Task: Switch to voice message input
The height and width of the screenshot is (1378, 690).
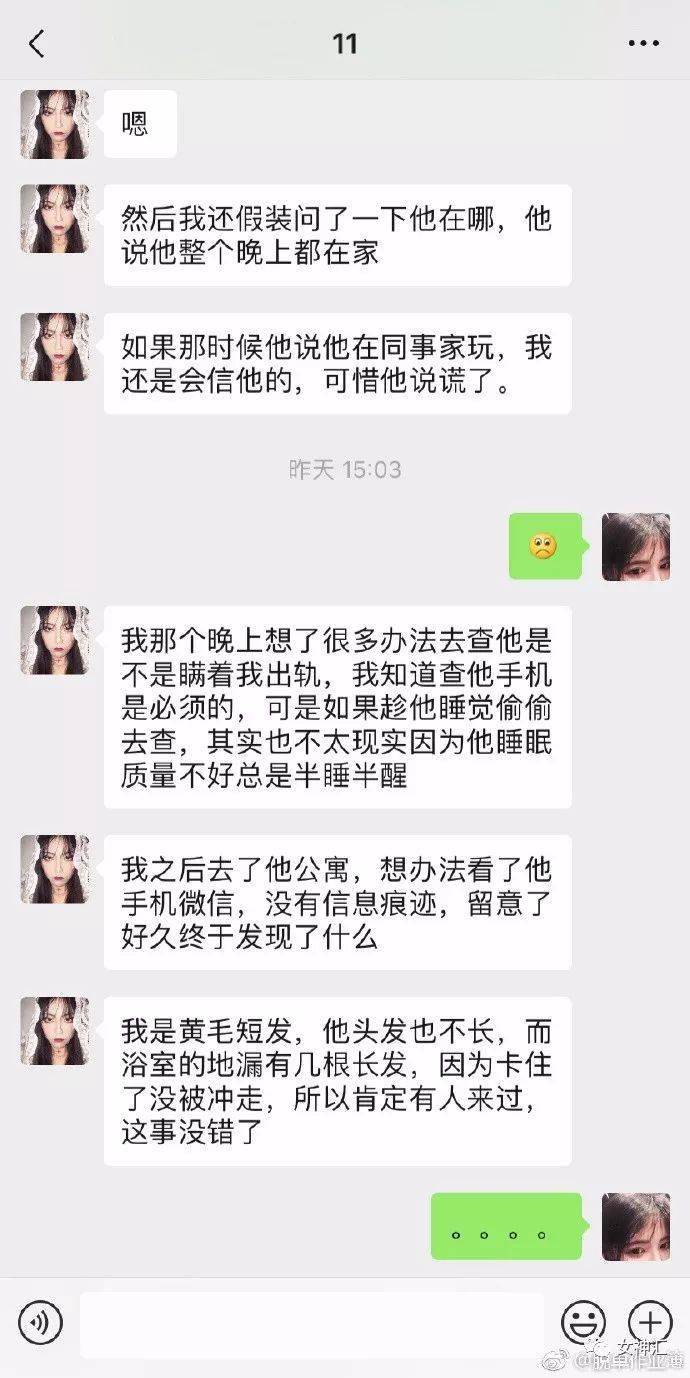Action: [41, 1323]
